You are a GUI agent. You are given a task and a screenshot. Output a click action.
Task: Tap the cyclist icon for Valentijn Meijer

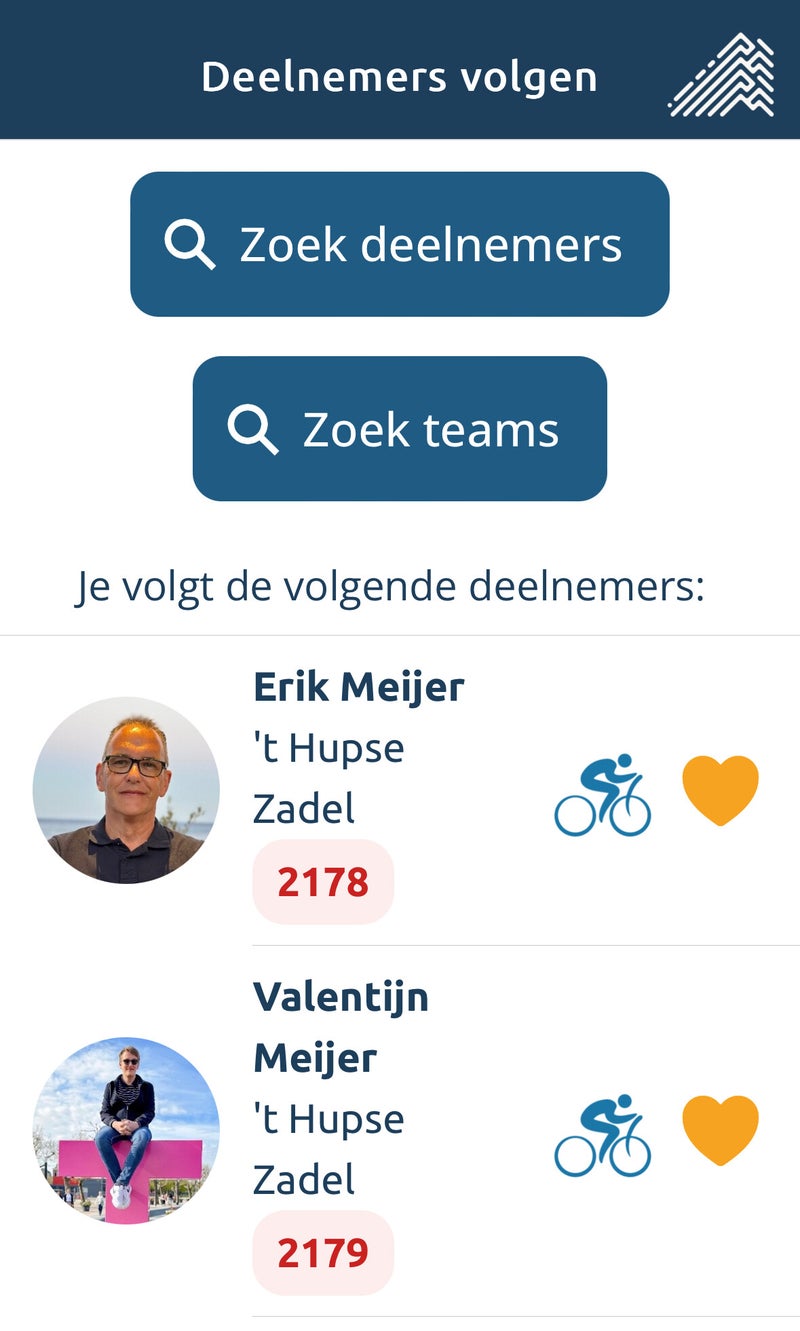(603, 1134)
